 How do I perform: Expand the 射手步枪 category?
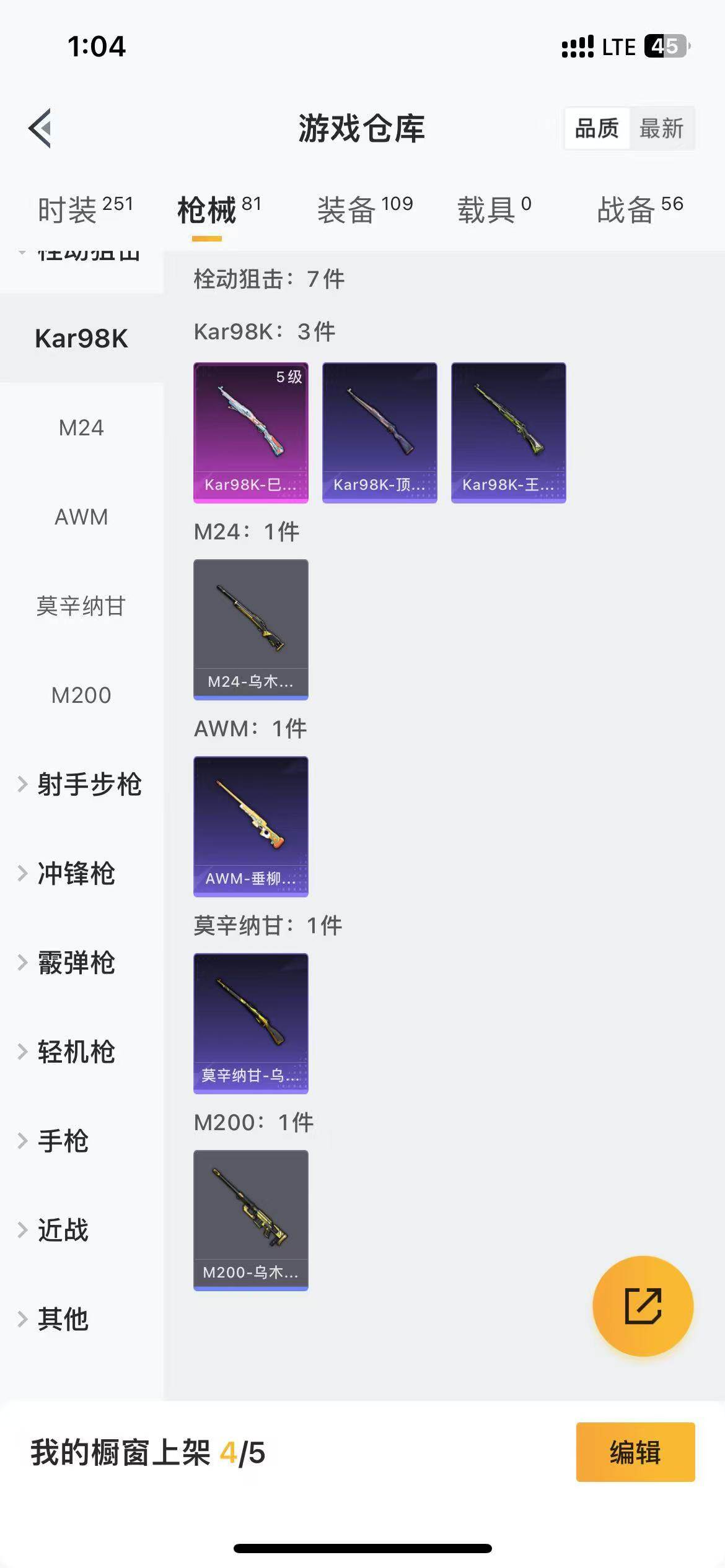click(90, 785)
